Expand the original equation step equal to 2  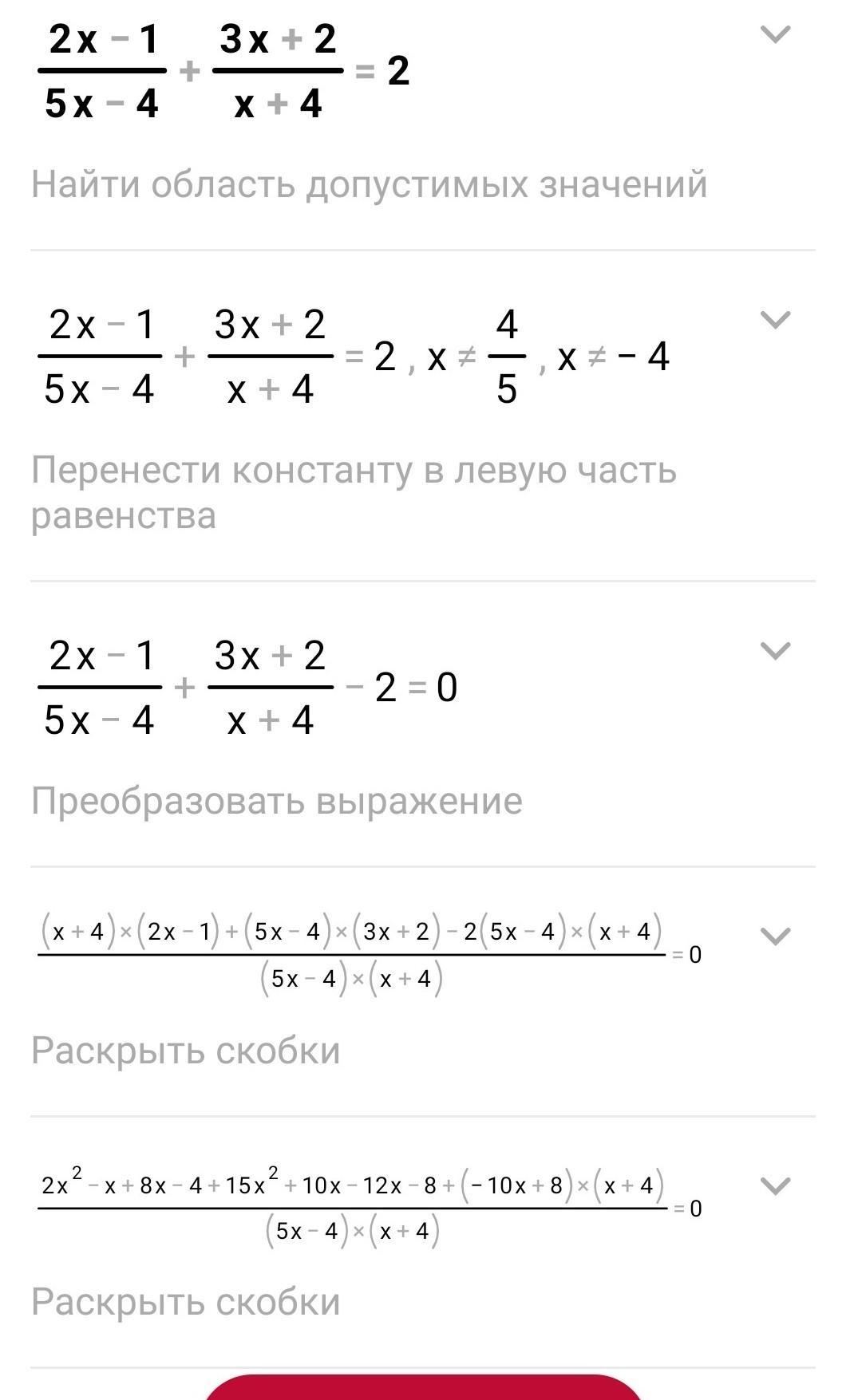(775, 35)
